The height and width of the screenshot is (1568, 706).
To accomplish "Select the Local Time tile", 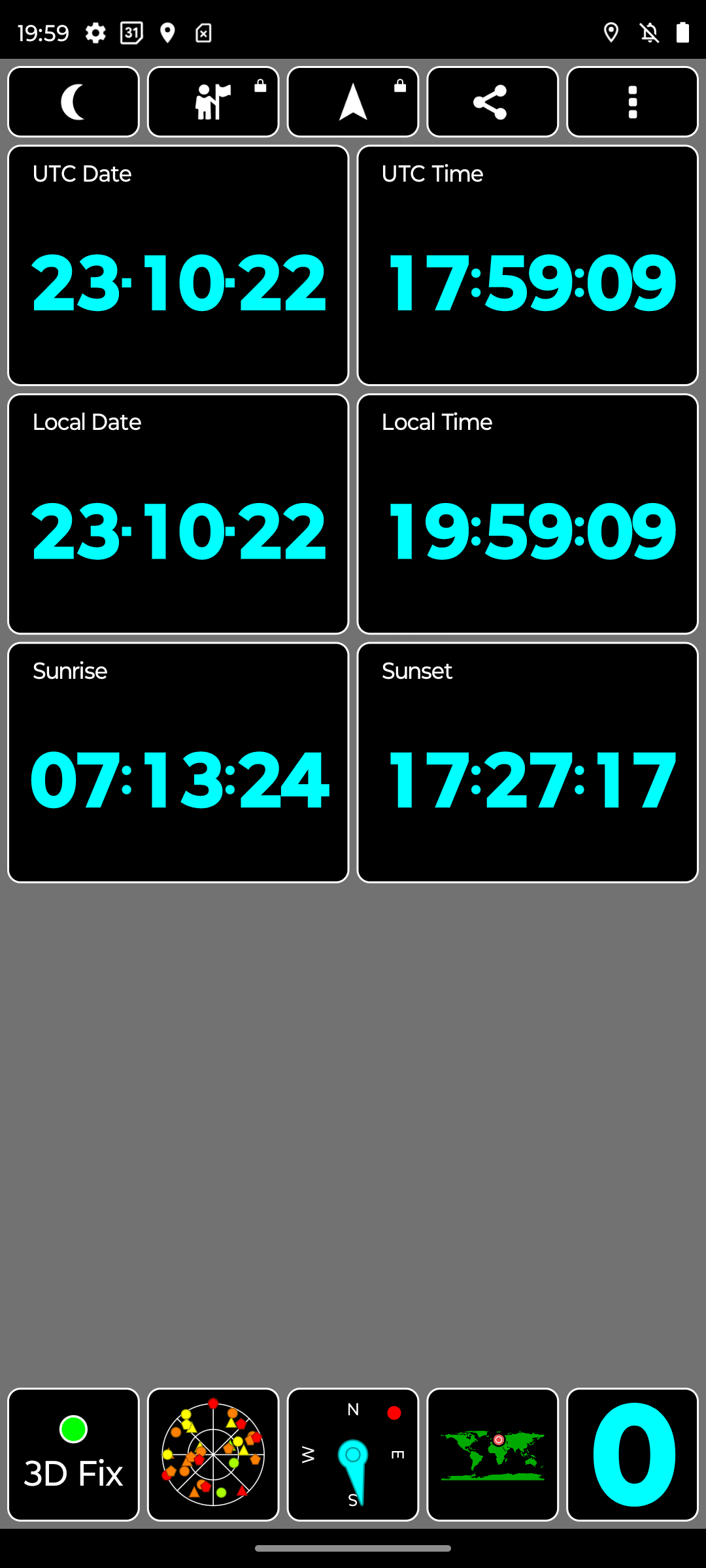I will (528, 514).
